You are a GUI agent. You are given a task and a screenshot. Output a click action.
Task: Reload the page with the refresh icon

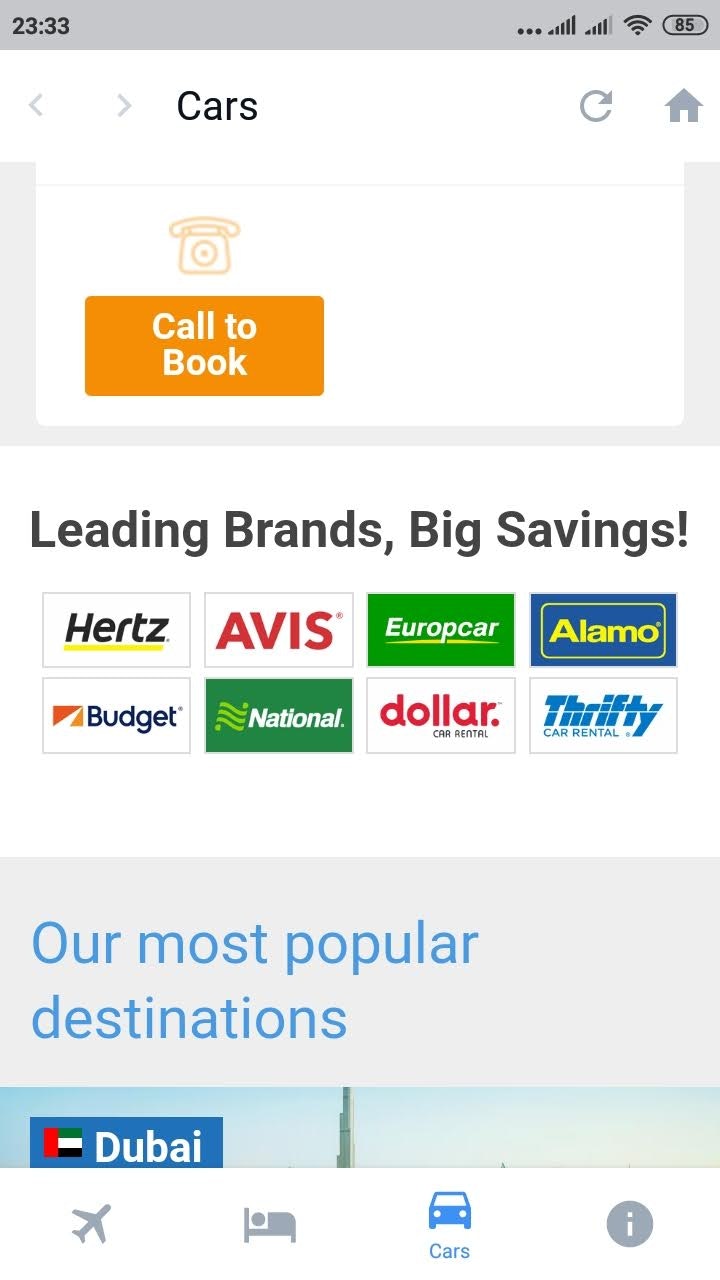(597, 106)
